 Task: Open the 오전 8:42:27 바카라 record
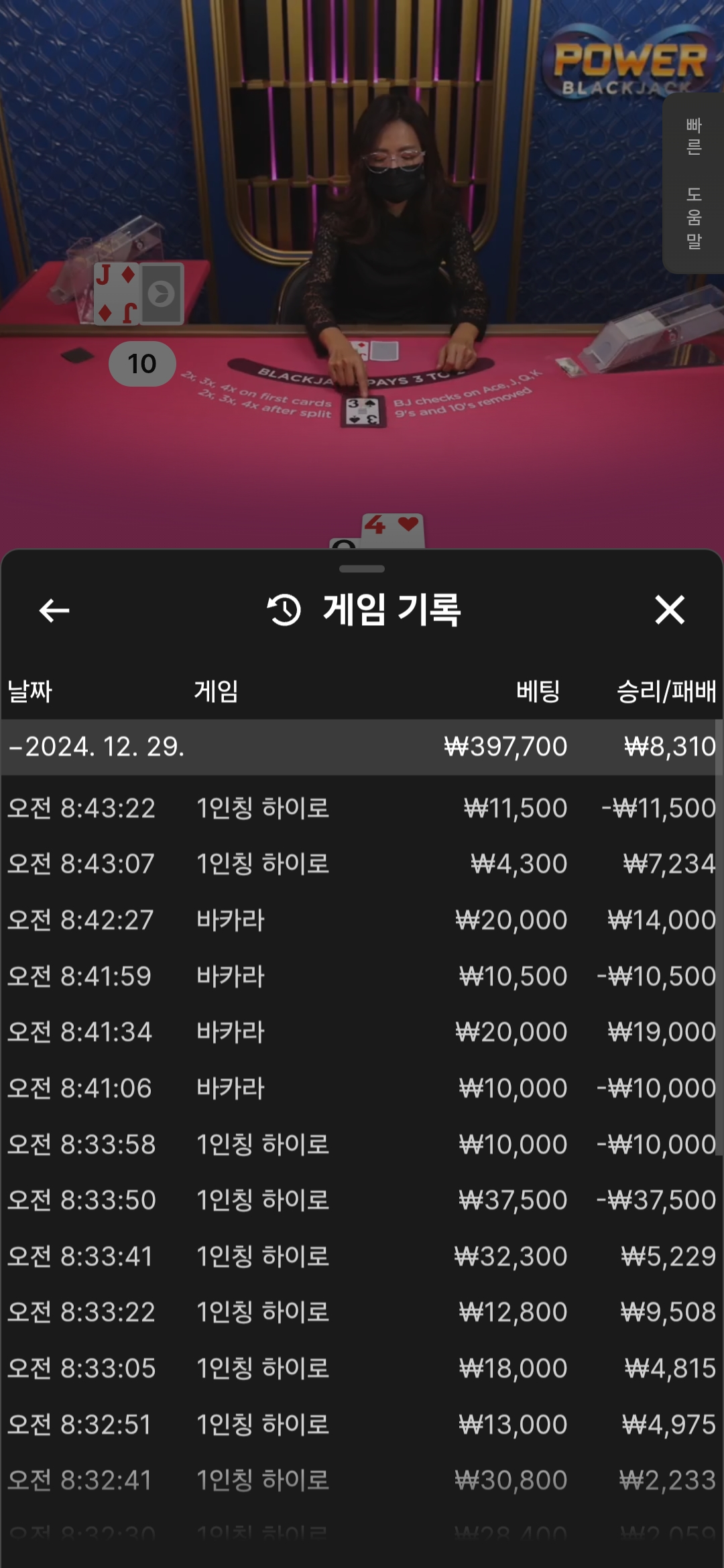[x=362, y=920]
